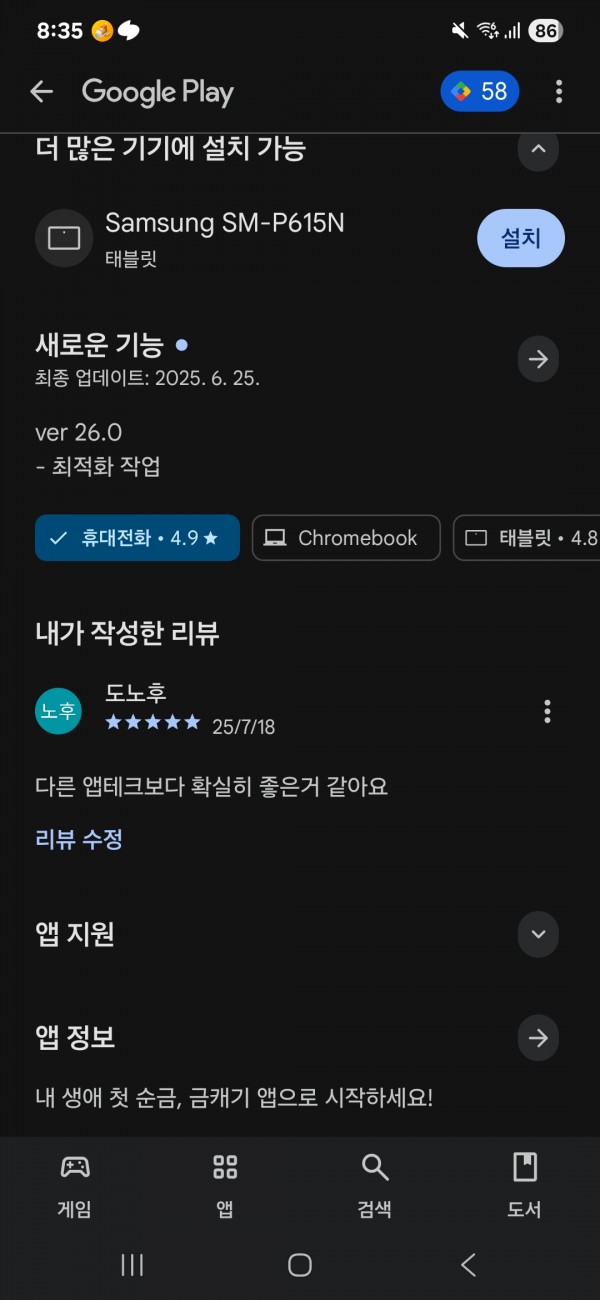Go back using the top-left arrow
This screenshot has width=600, height=1300.
pyautogui.click(x=41, y=92)
